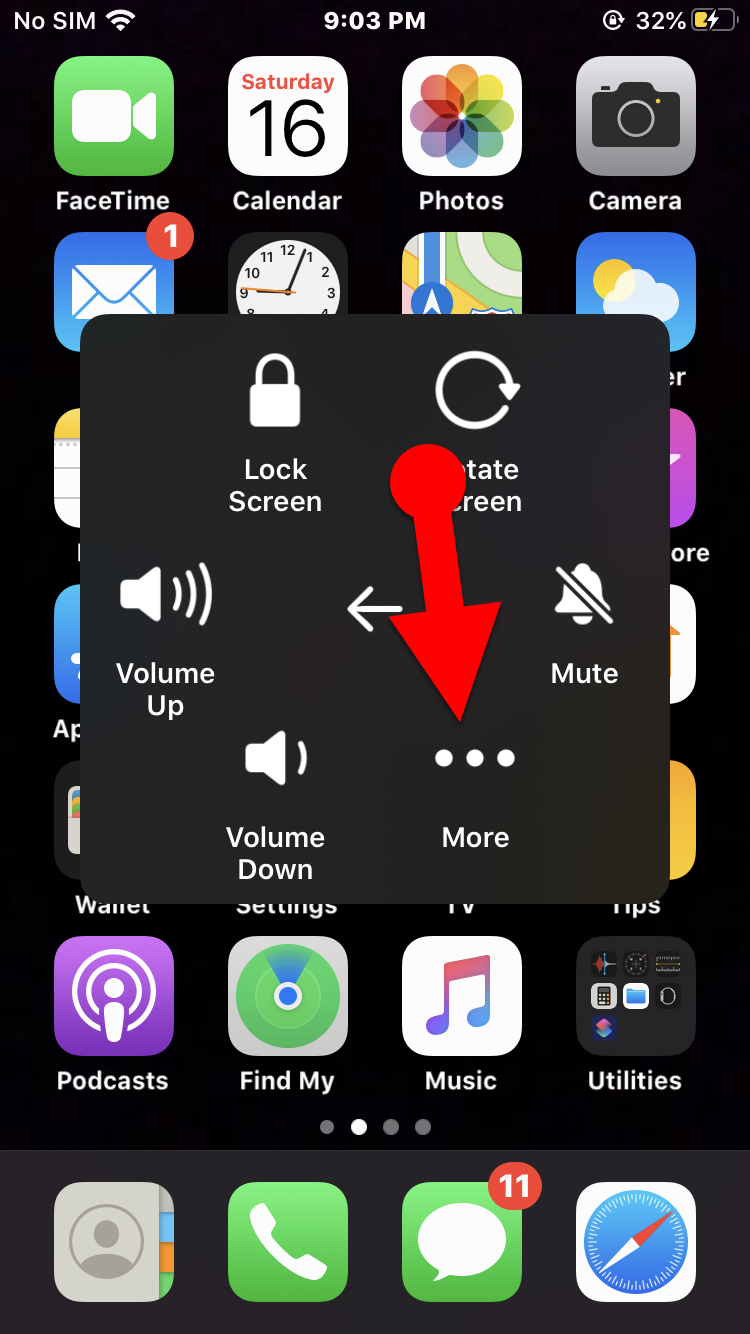Launch Safari from the dock

pos(635,1242)
